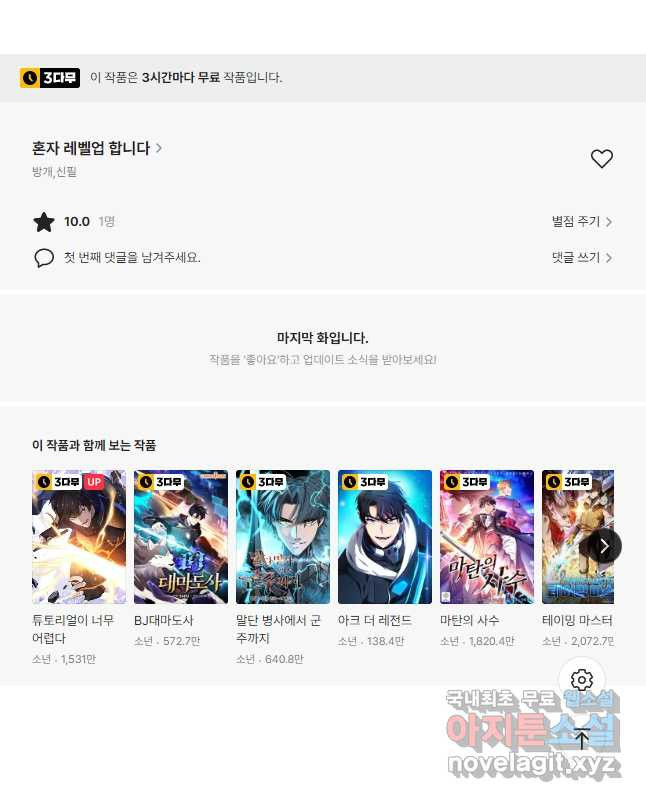Open the 튜토리얼이 너무 어렵다 thumbnail
This screenshot has width=646, height=802.
pyautogui.click(x=79, y=537)
